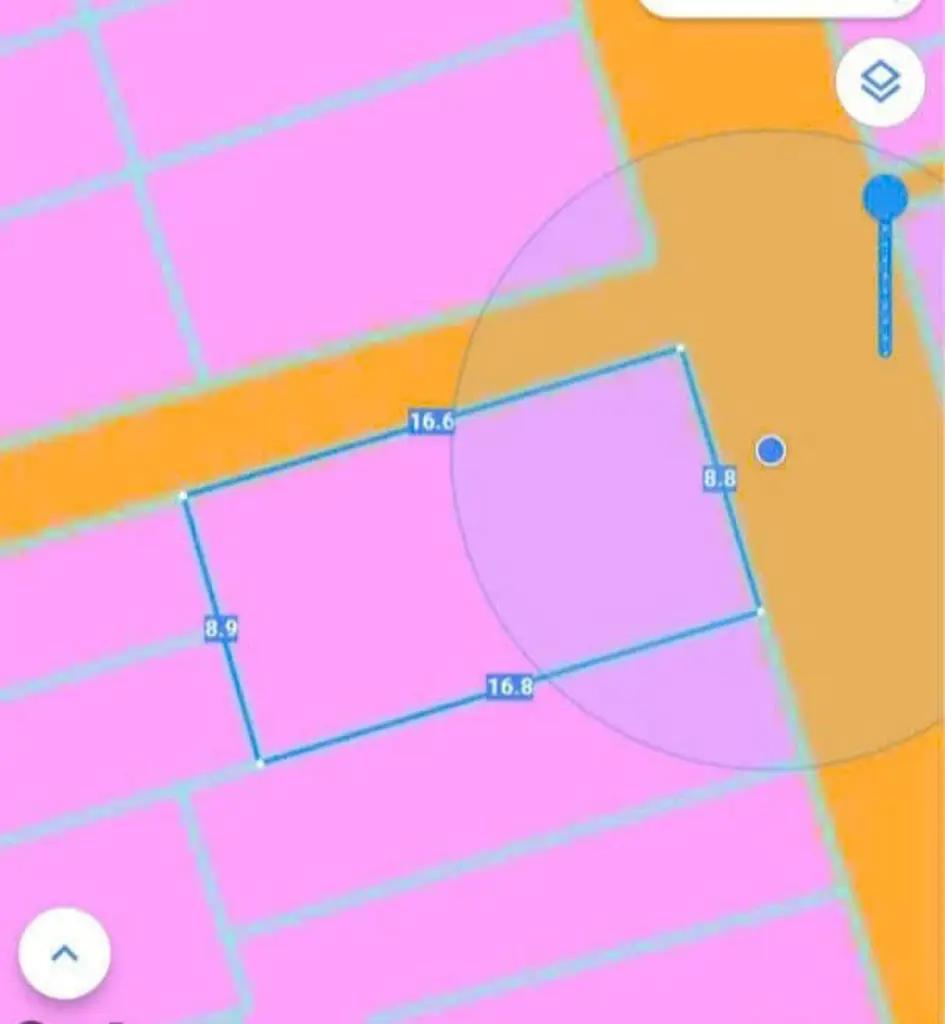Tap the search box at the top
The height and width of the screenshot is (1024, 945).
pyautogui.click(x=780, y=6)
